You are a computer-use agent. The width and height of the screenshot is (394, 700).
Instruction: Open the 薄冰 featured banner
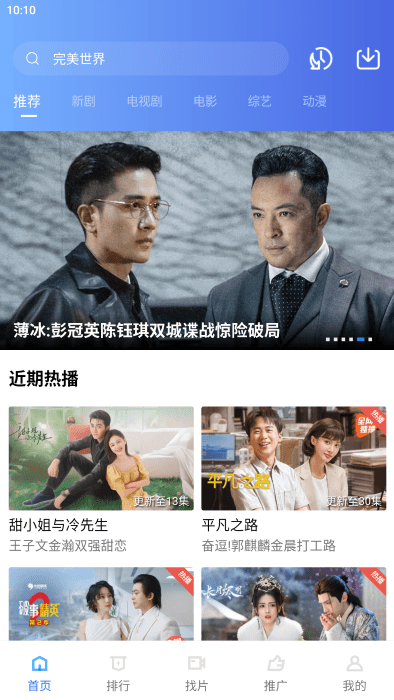pyautogui.click(x=197, y=240)
